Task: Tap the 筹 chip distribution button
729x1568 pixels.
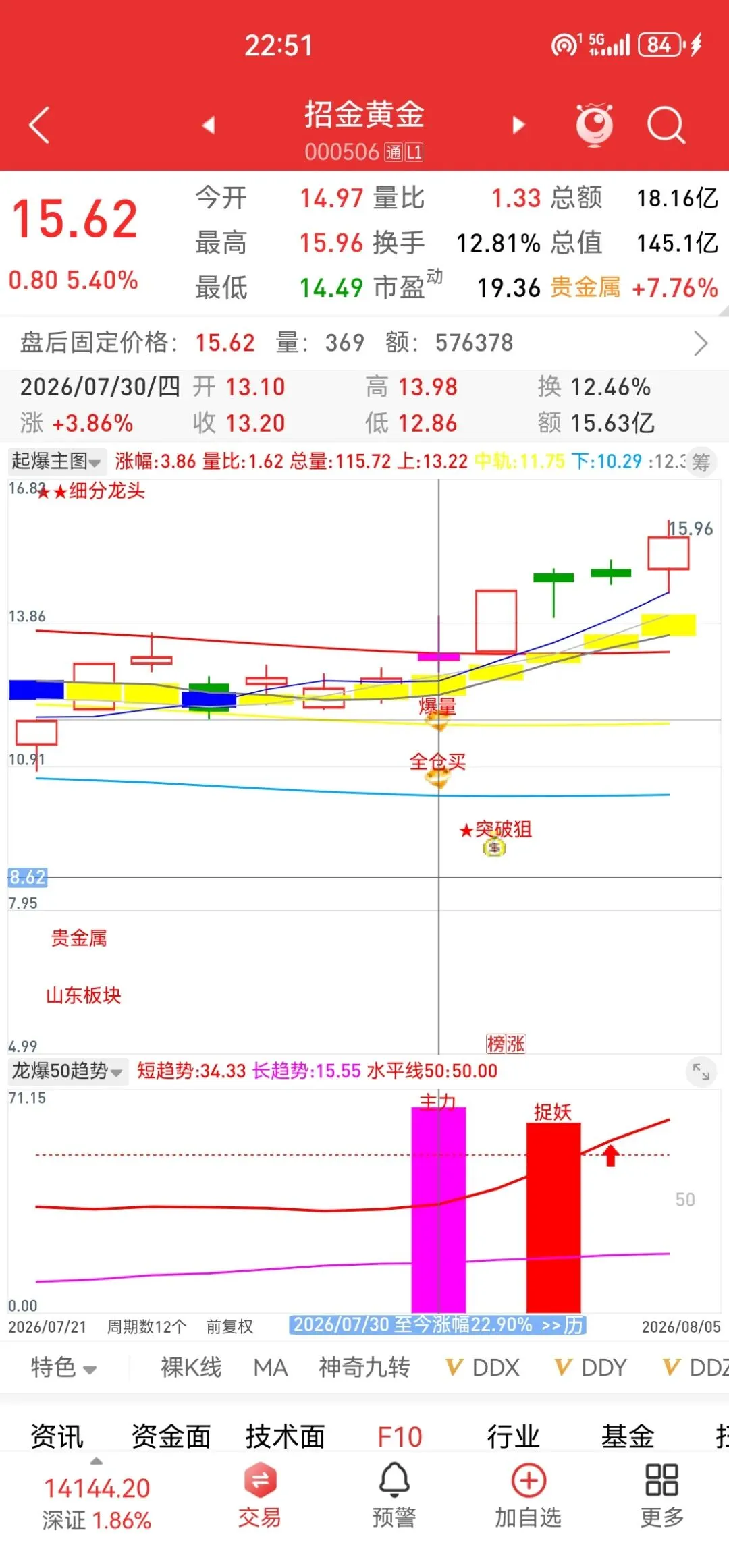Action: [701, 462]
